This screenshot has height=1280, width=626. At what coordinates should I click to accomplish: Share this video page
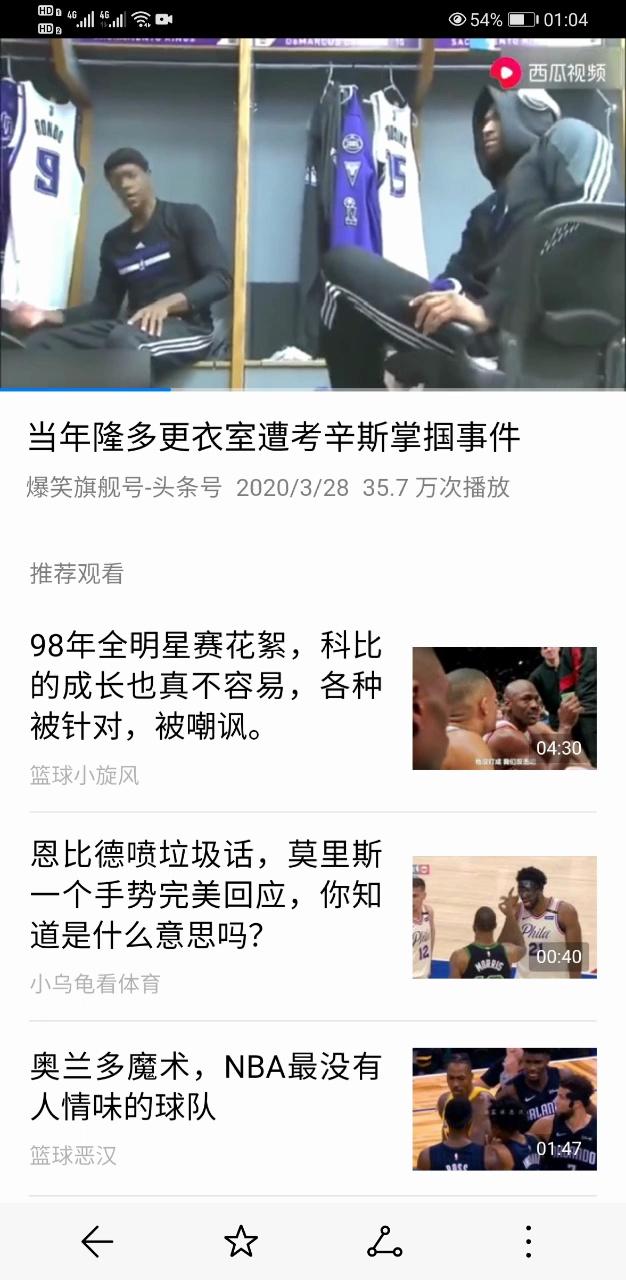coord(384,1242)
